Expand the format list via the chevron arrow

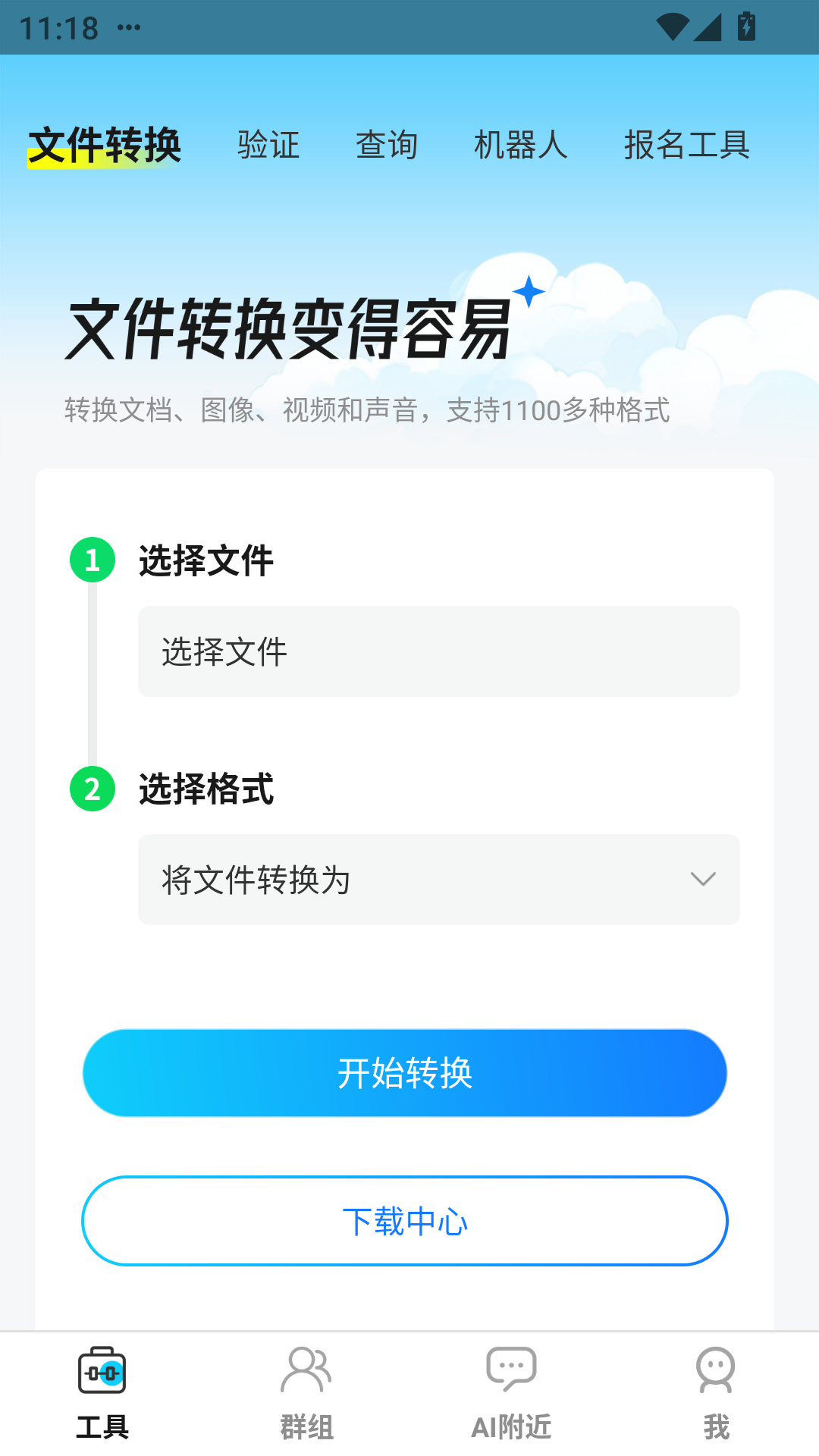point(702,880)
